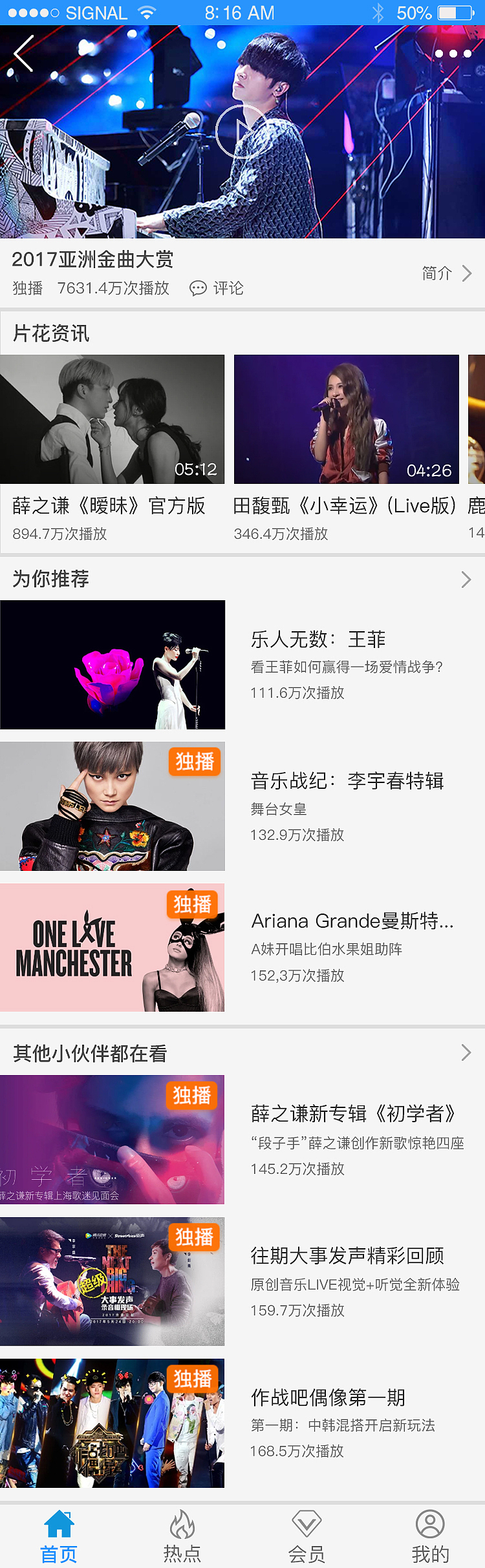485x1568 pixels.
Task: Open 往期大事发声精彩回顾
Action: tap(113, 1282)
